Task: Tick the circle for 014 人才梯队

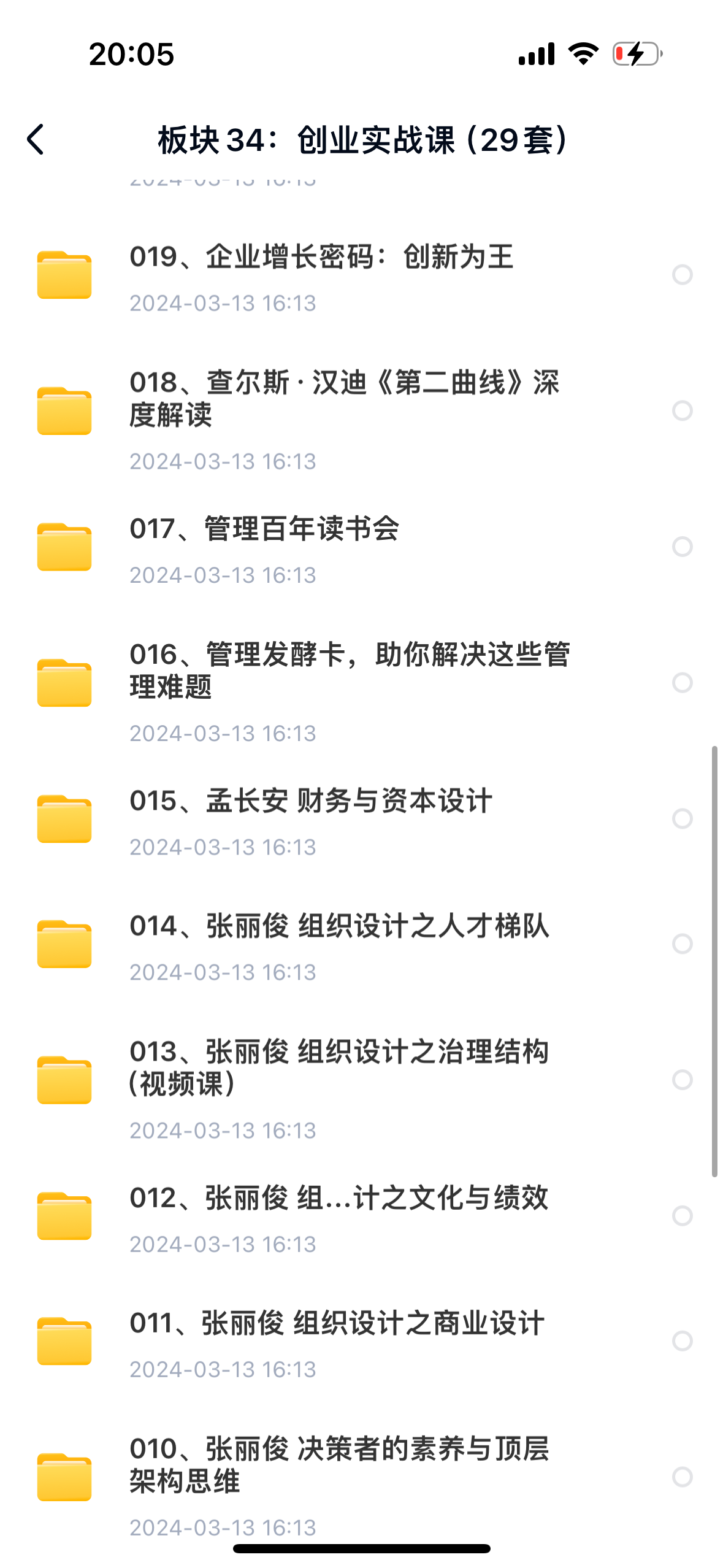Action: point(682,943)
